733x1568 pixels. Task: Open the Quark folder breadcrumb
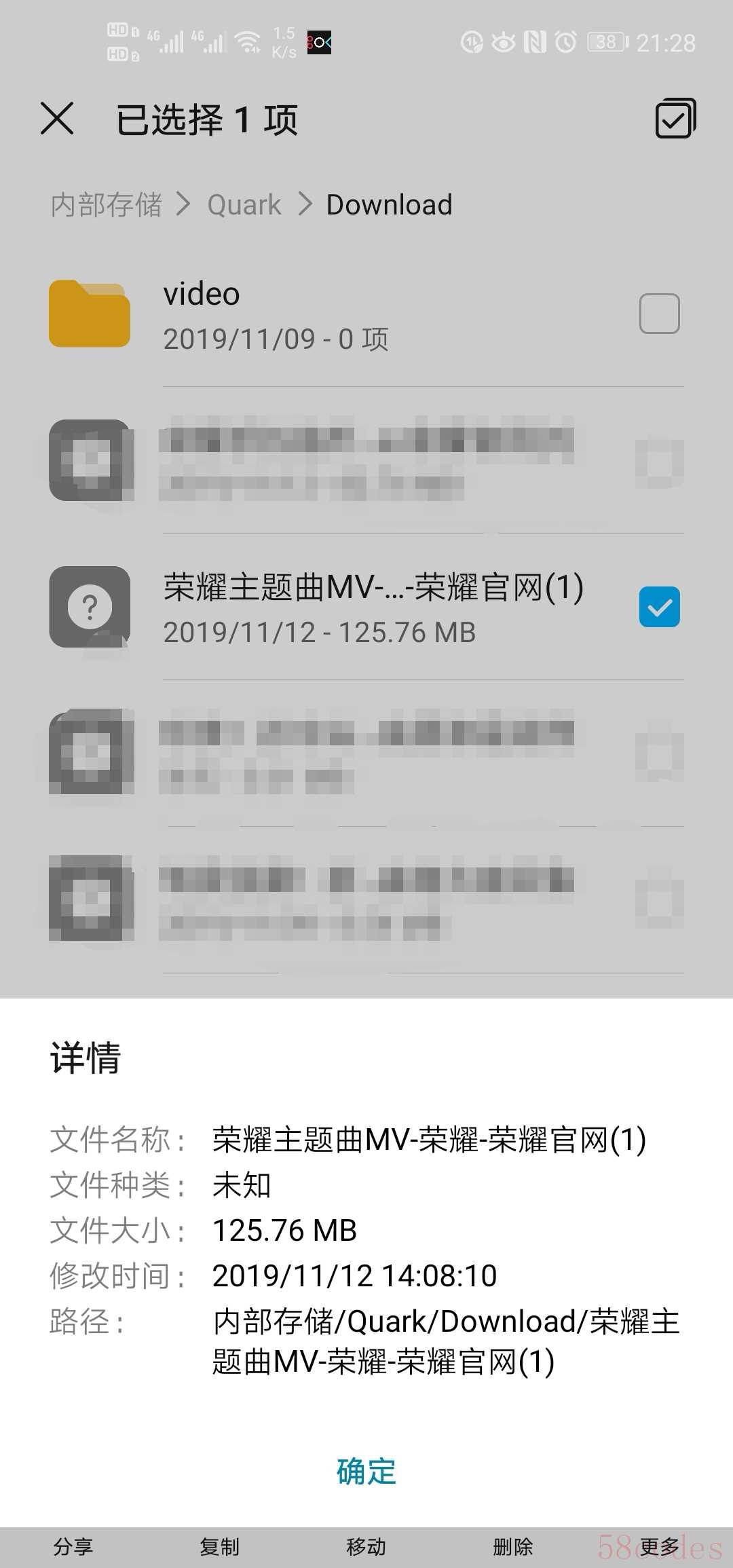tap(244, 204)
